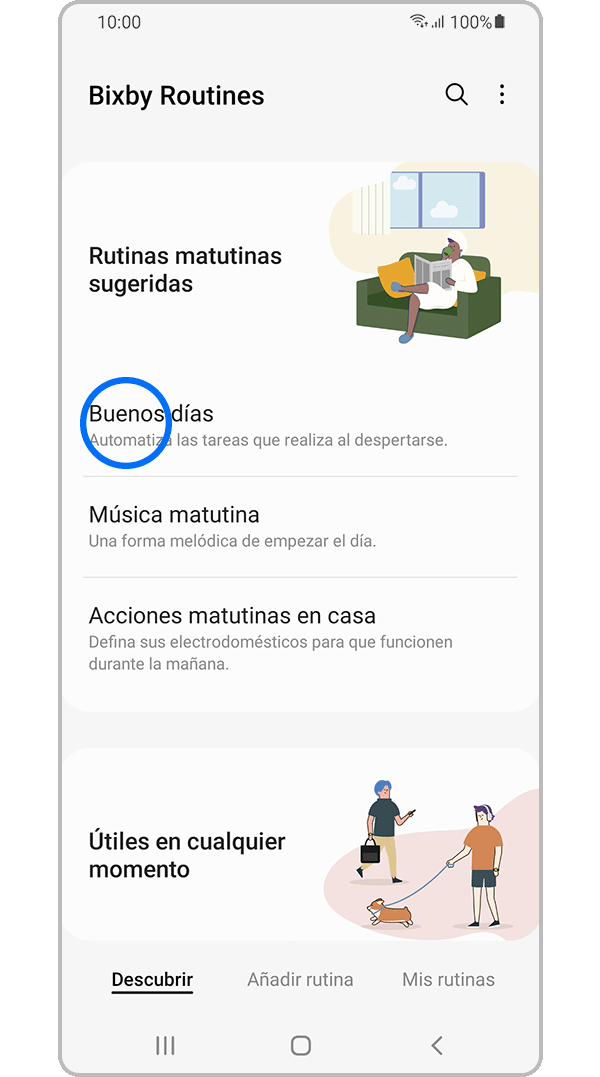The height and width of the screenshot is (1077, 600).
Task: Open the more options menu
Action: pos(502,95)
